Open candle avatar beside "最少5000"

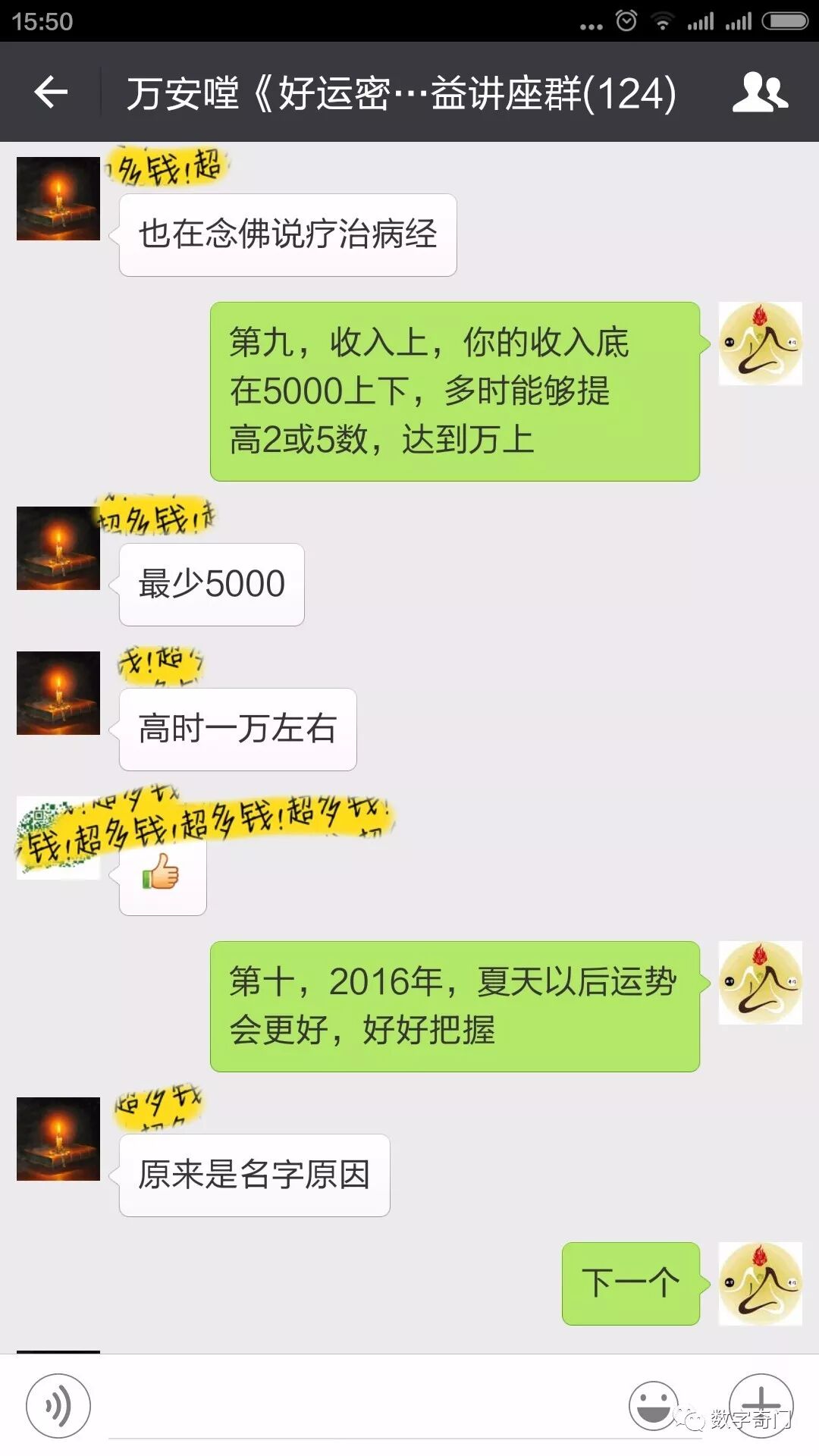click(x=58, y=548)
